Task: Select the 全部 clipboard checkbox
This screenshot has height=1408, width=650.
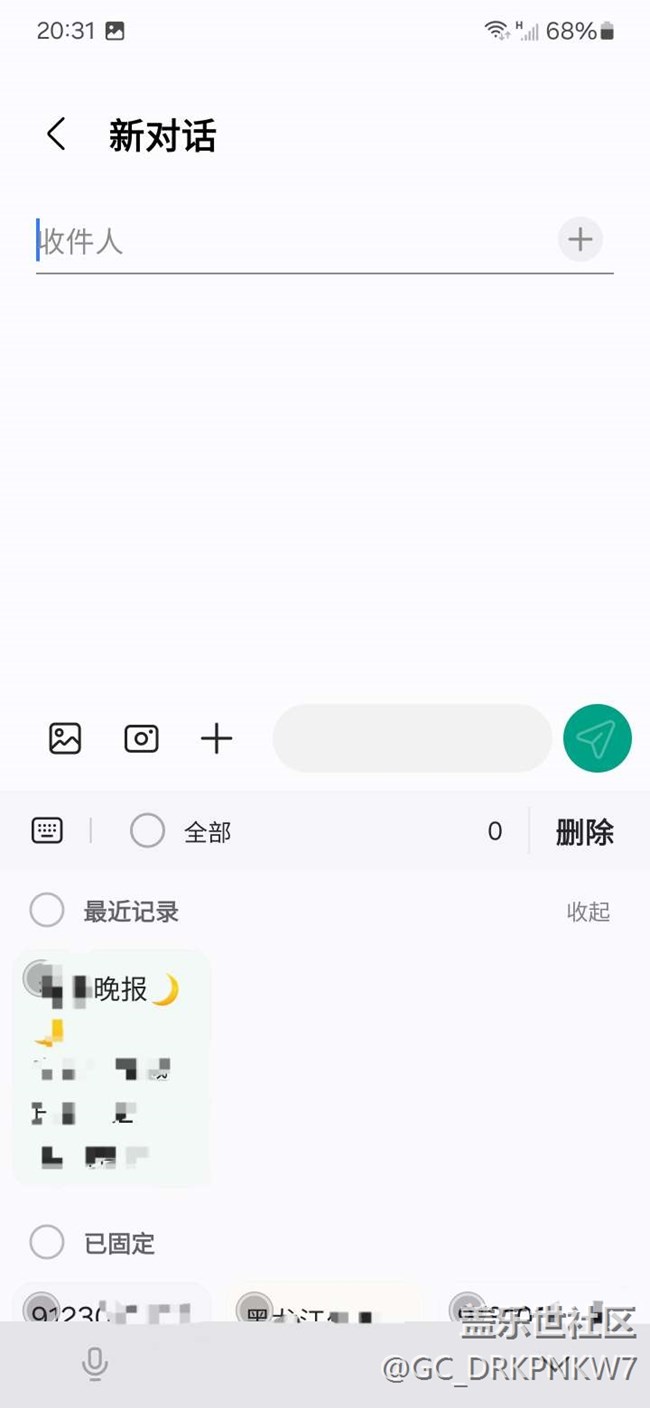Action: pos(147,831)
